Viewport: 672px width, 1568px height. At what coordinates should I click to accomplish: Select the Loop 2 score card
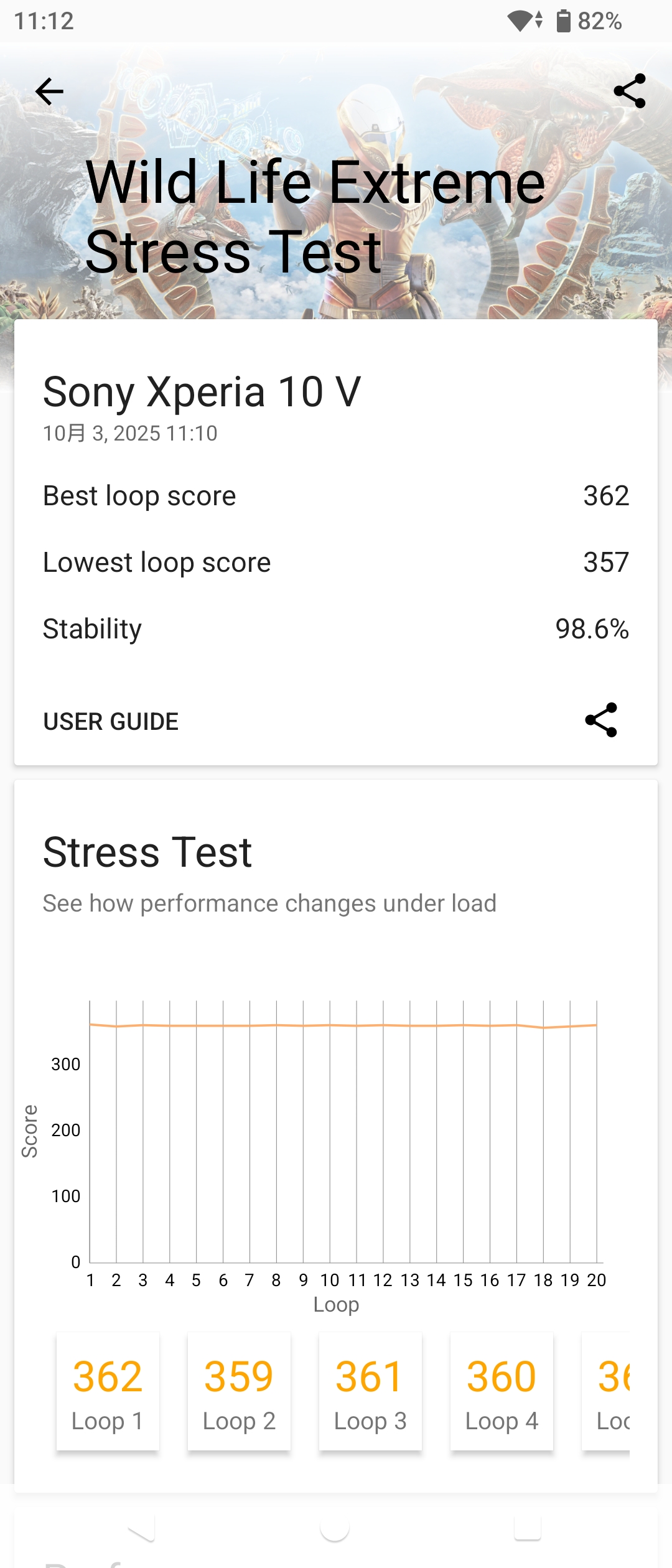(x=239, y=1391)
